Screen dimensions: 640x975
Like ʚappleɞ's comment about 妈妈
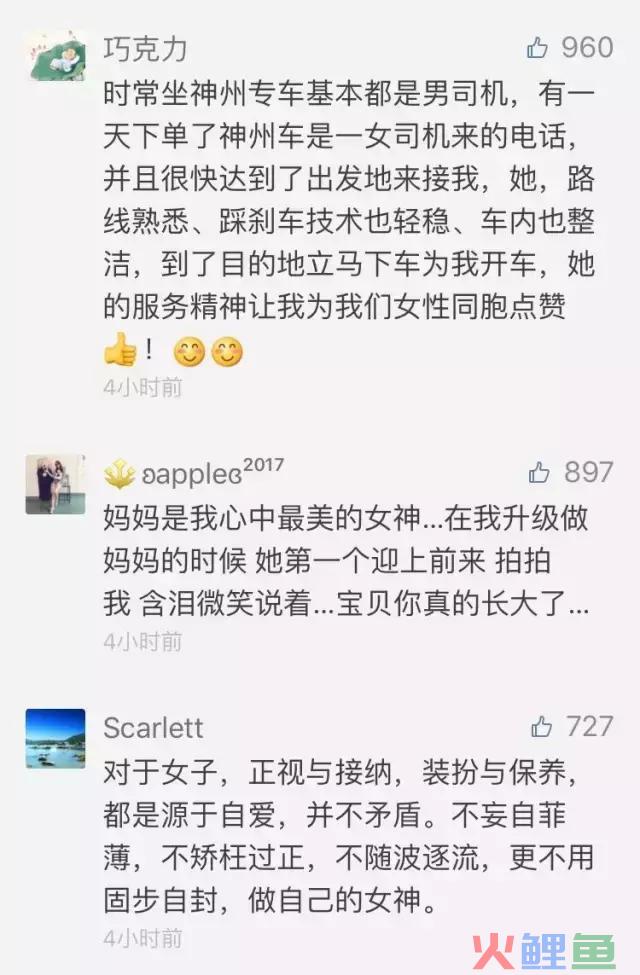540,472
